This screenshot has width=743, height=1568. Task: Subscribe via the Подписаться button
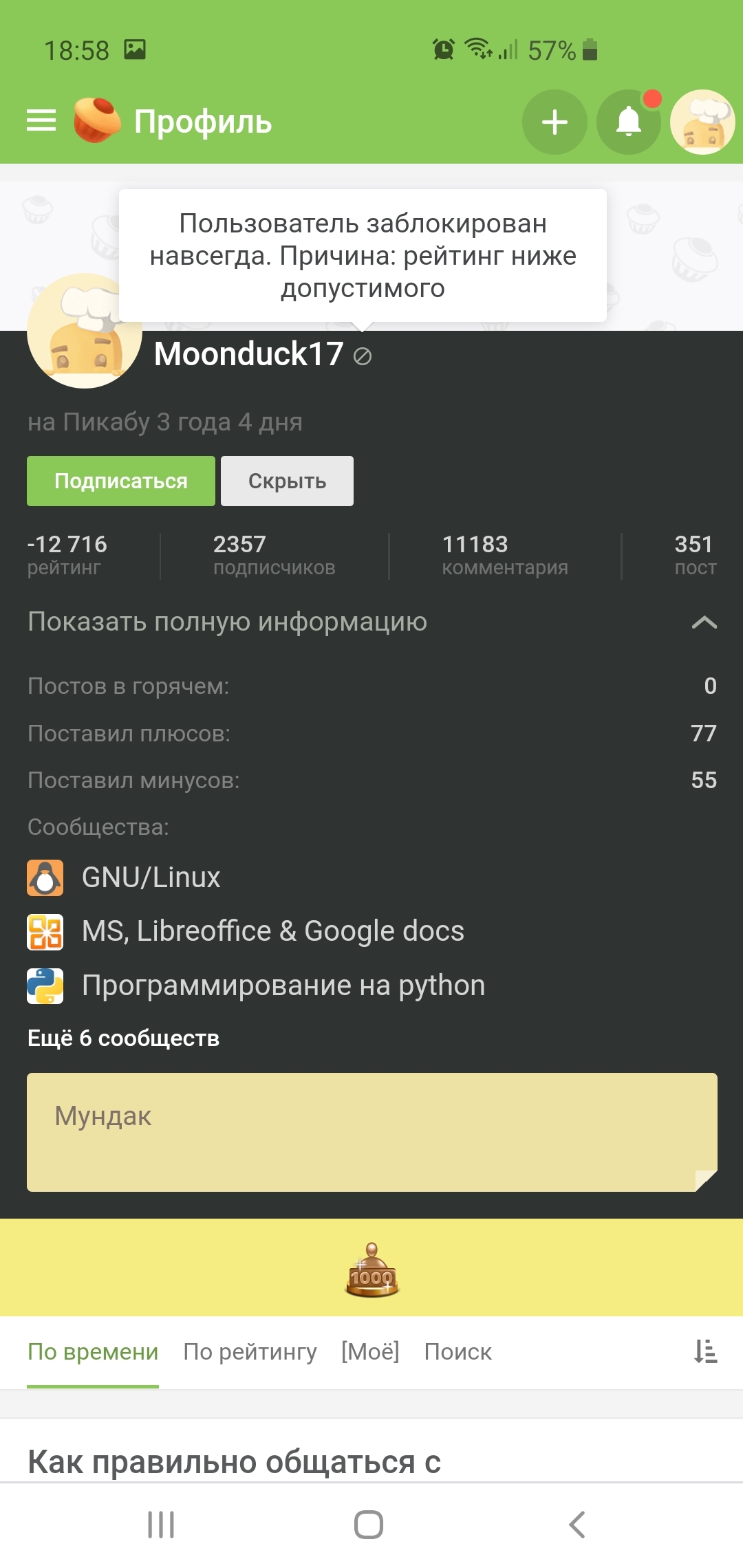click(121, 481)
